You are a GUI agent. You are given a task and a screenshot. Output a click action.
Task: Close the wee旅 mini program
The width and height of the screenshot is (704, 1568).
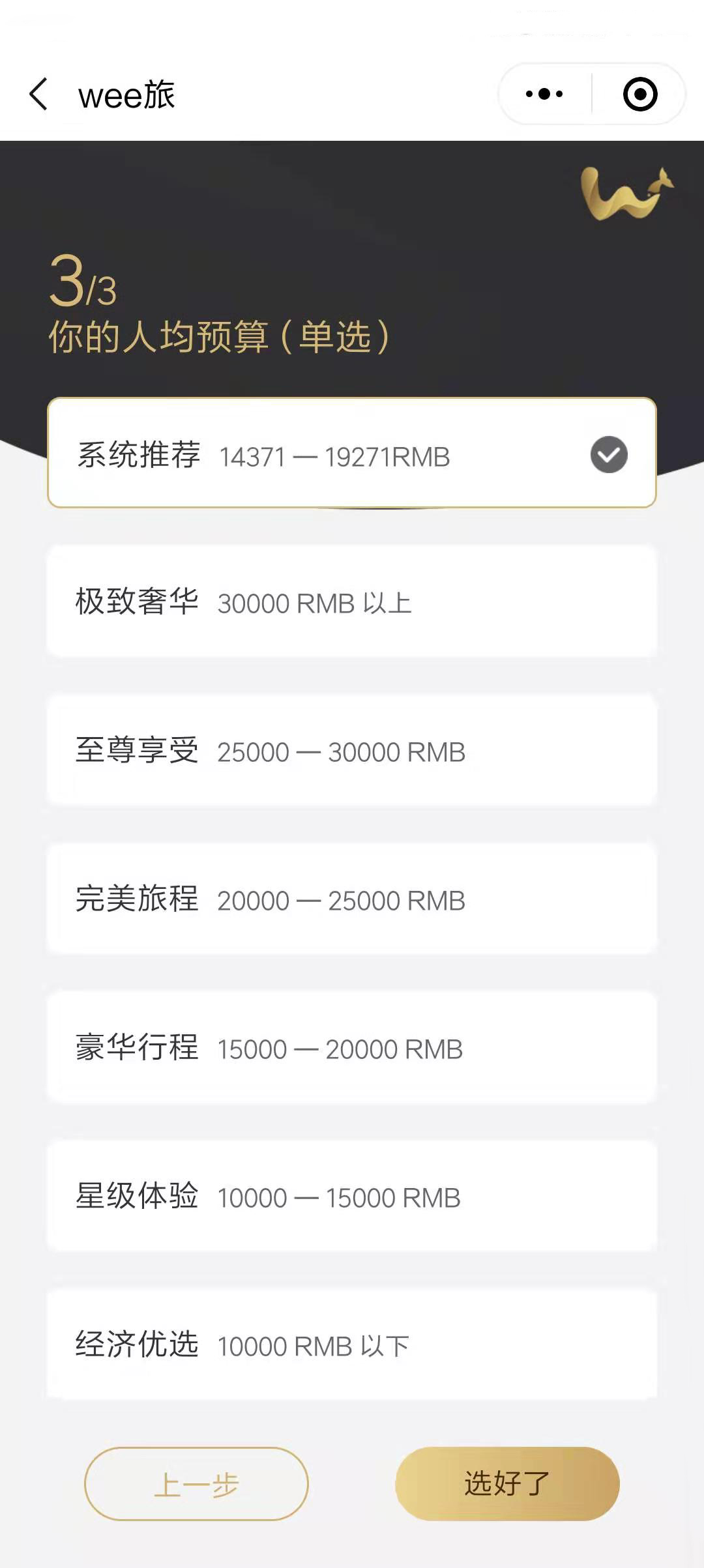point(639,94)
